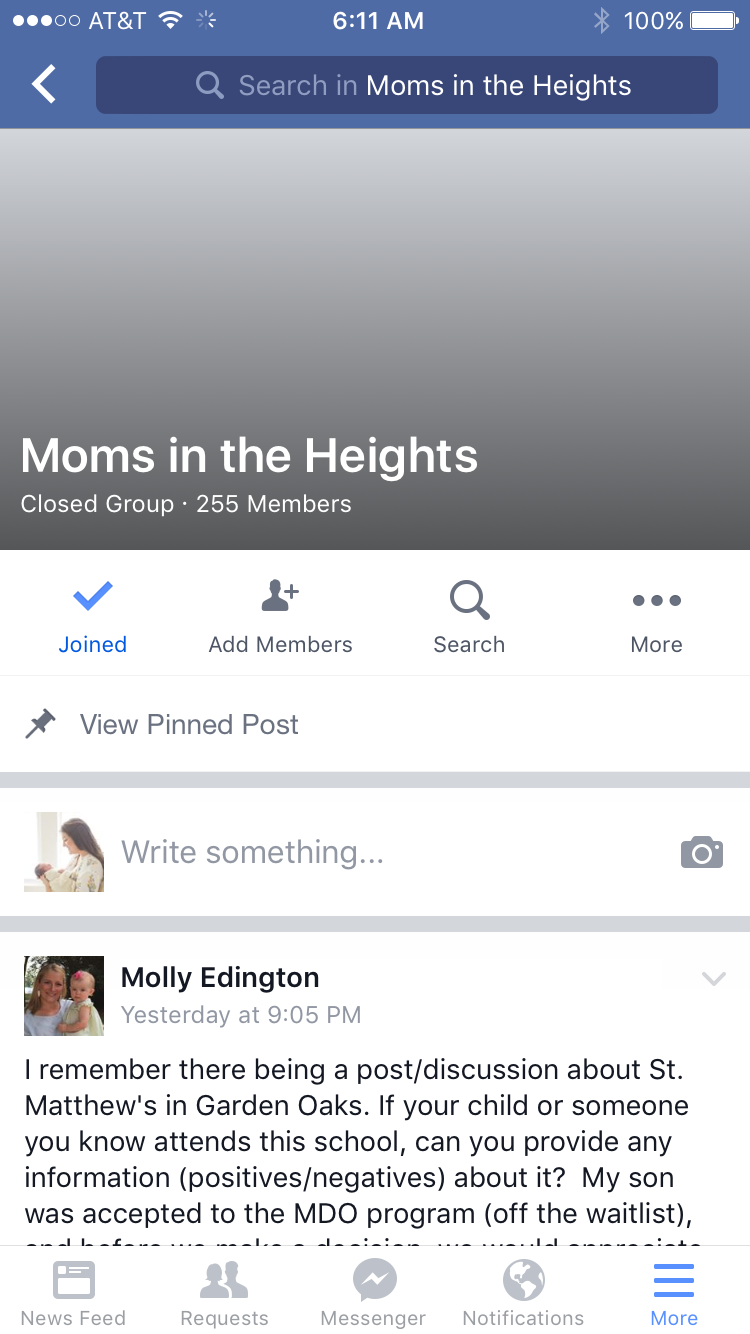Open the Search in Moms in the Heights field
This screenshot has height=1334, width=750.
tap(407, 85)
